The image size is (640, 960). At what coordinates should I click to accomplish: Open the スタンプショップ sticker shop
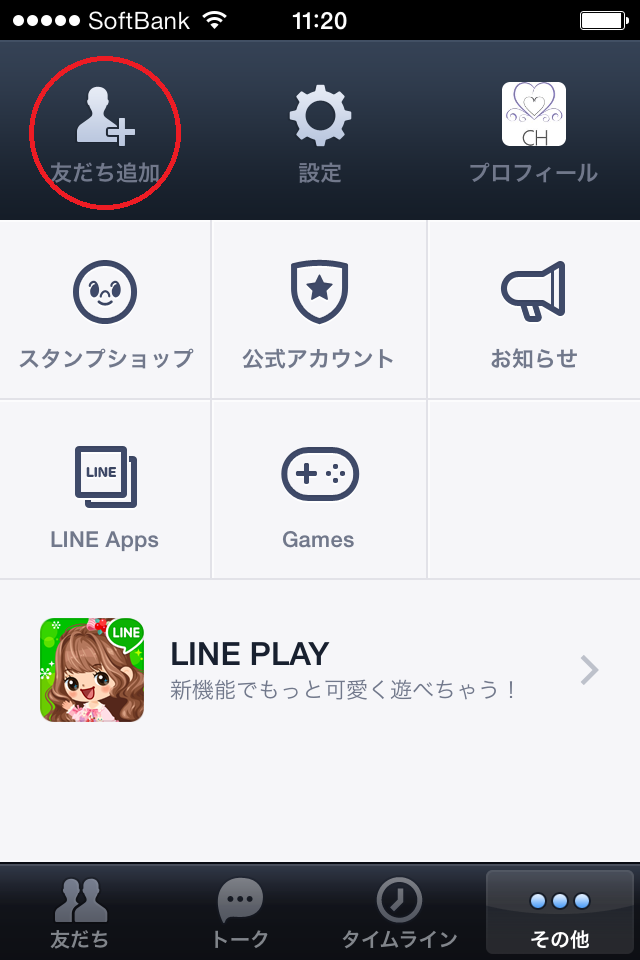(x=105, y=310)
